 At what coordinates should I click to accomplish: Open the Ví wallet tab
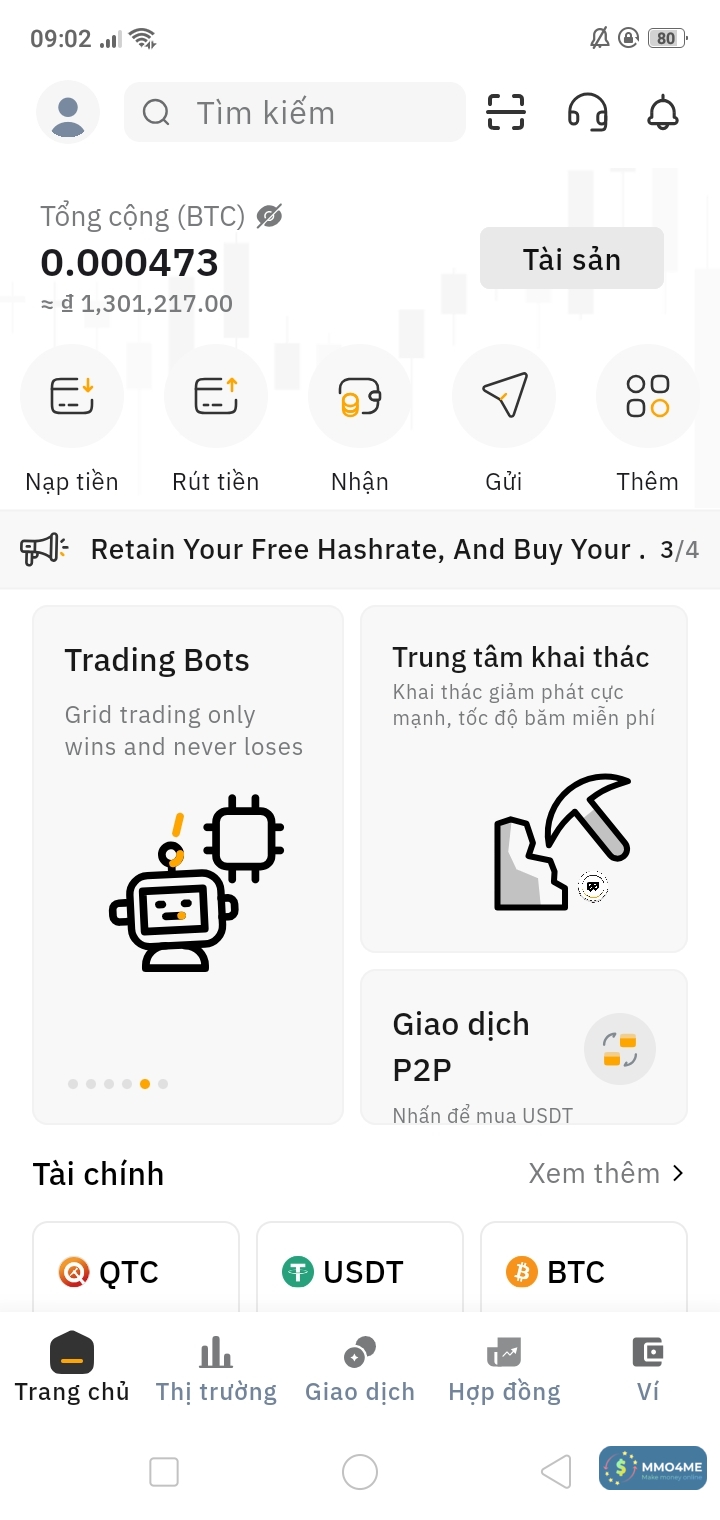tap(648, 1368)
